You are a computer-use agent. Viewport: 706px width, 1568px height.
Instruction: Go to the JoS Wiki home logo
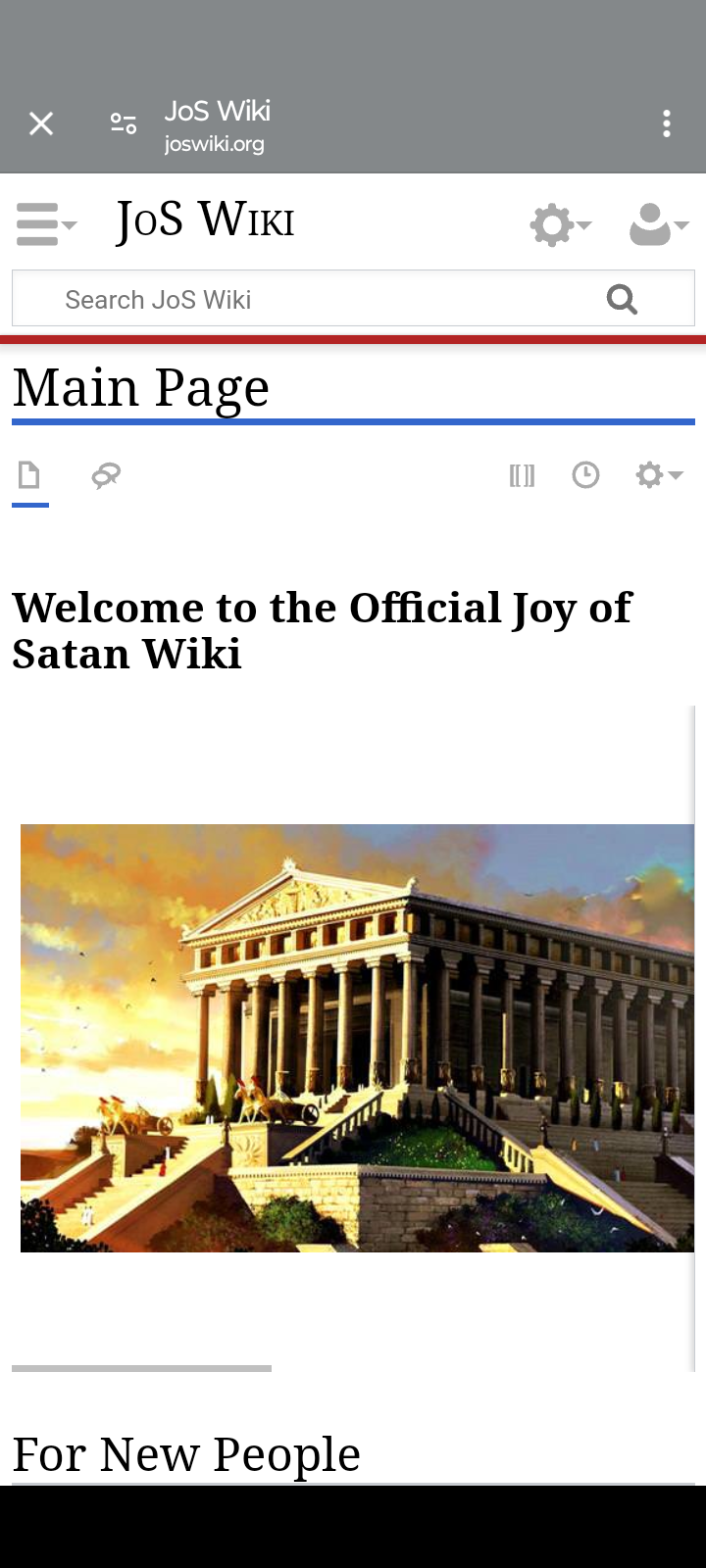click(x=205, y=220)
